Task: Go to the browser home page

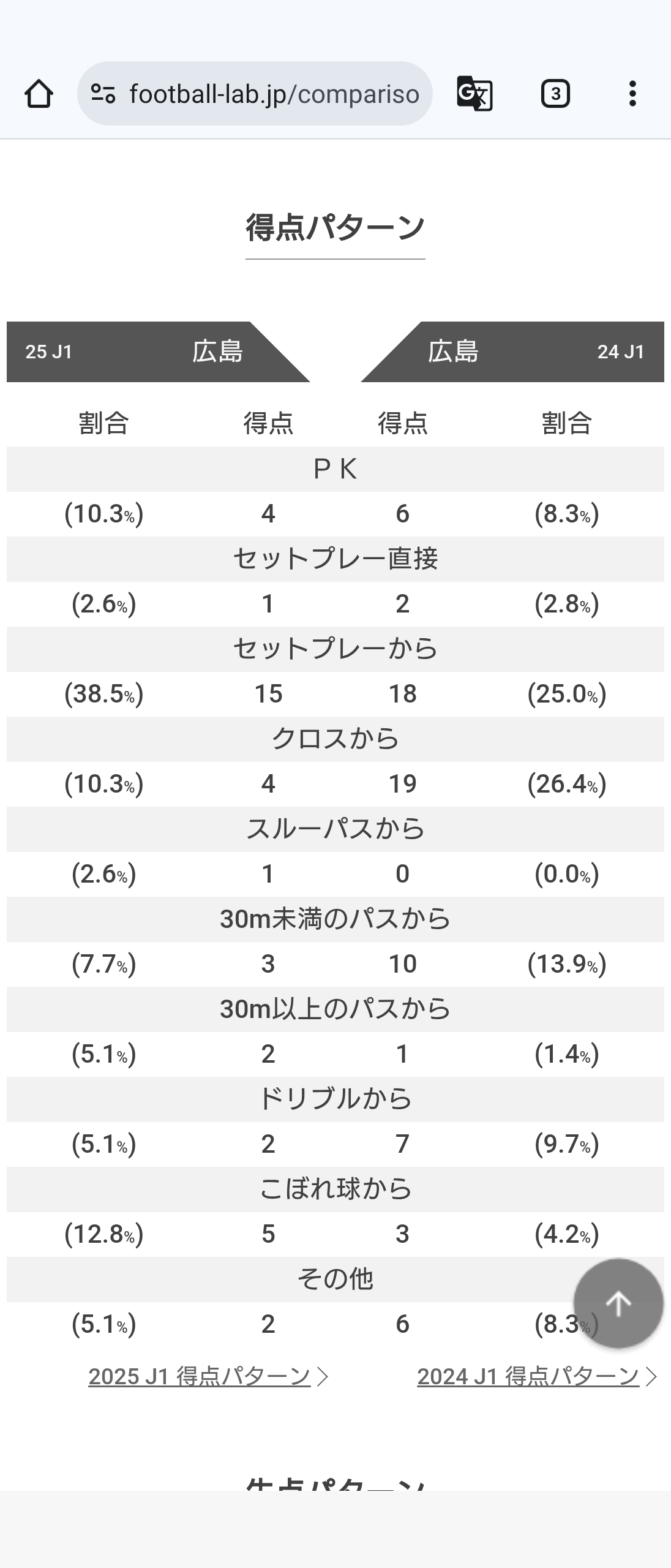Action: point(39,94)
